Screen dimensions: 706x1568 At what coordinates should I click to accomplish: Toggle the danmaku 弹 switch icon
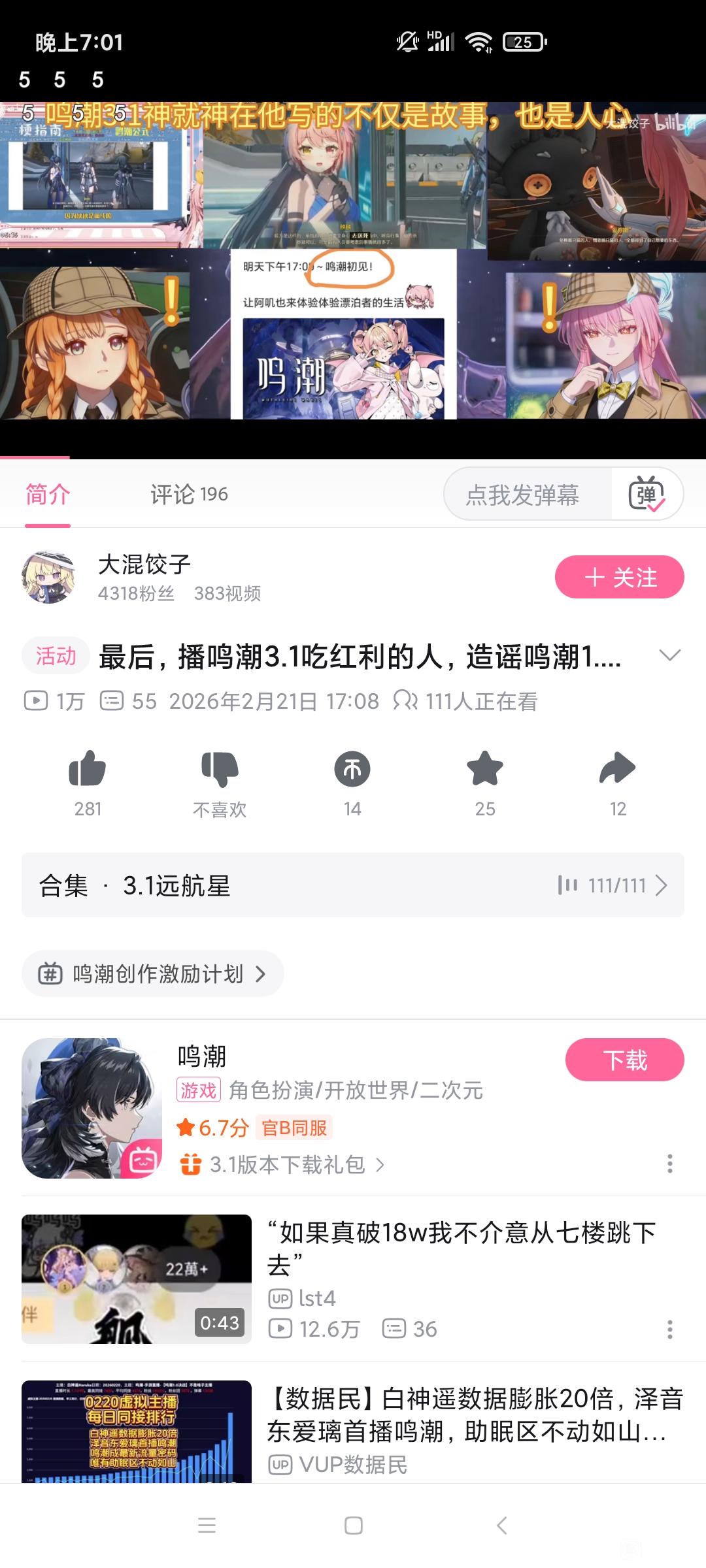pos(647,495)
